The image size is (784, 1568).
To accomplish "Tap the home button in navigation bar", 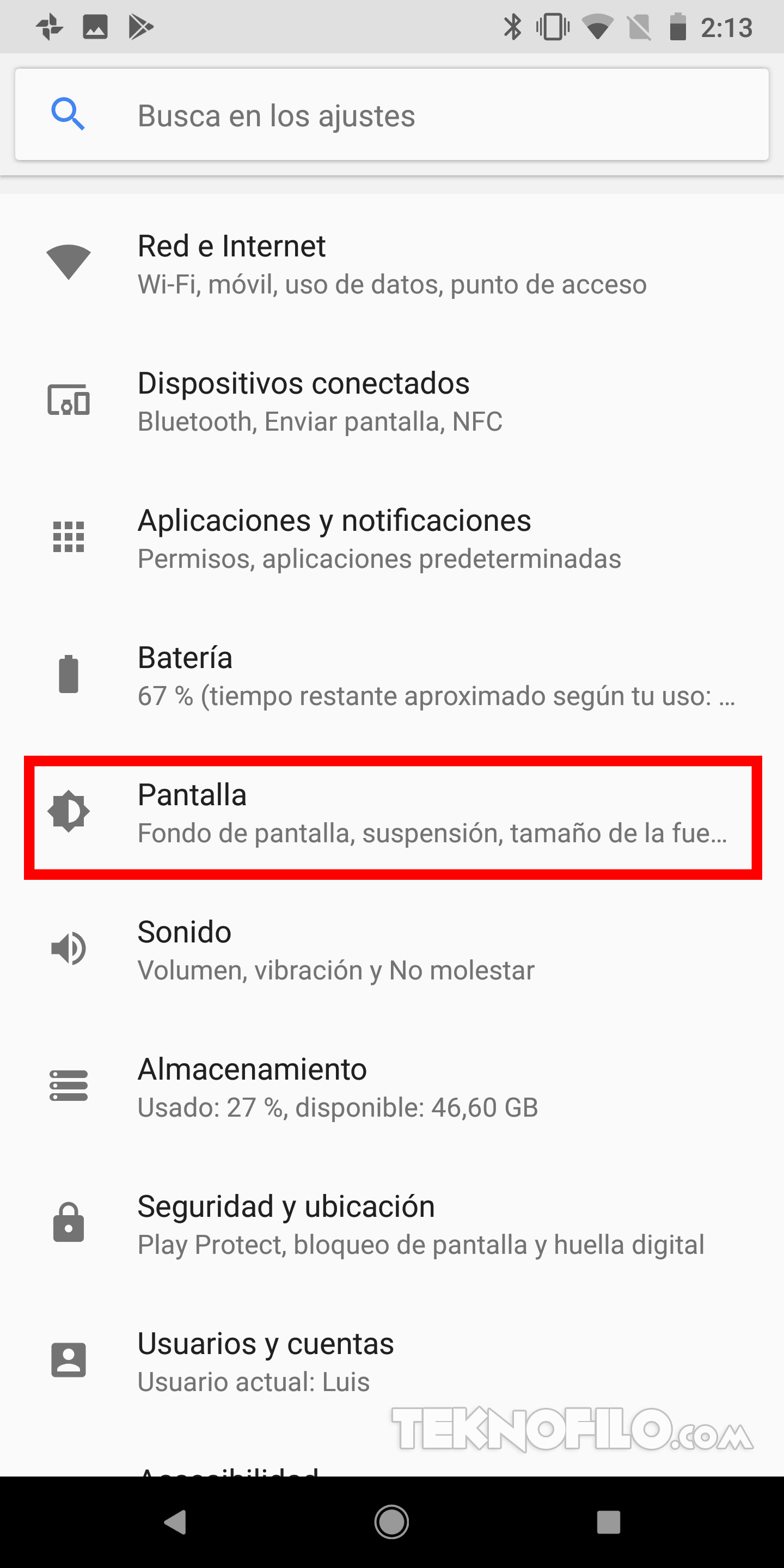I will coord(391,1522).
